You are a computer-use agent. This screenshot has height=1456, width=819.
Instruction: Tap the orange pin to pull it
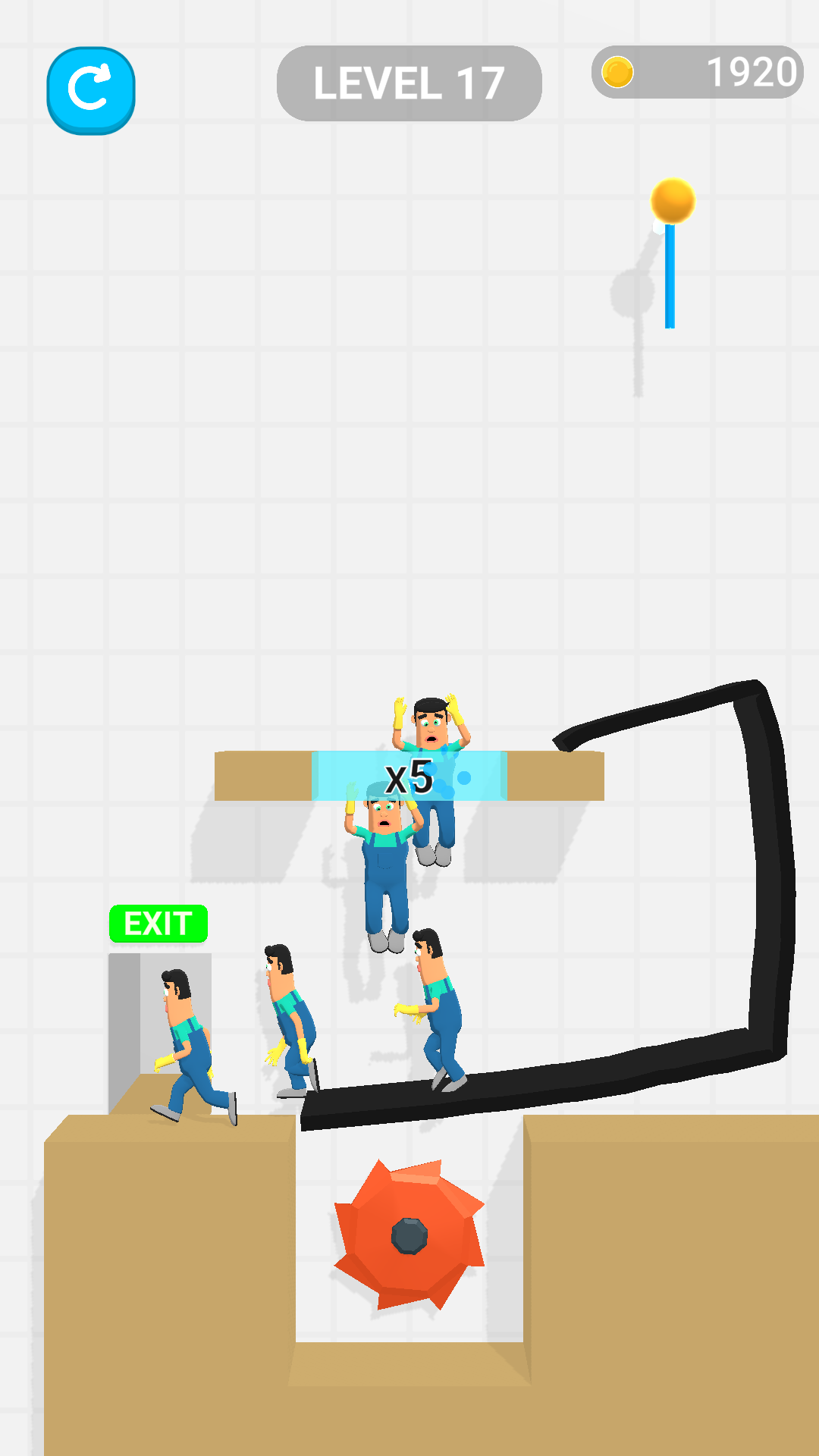click(x=673, y=202)
